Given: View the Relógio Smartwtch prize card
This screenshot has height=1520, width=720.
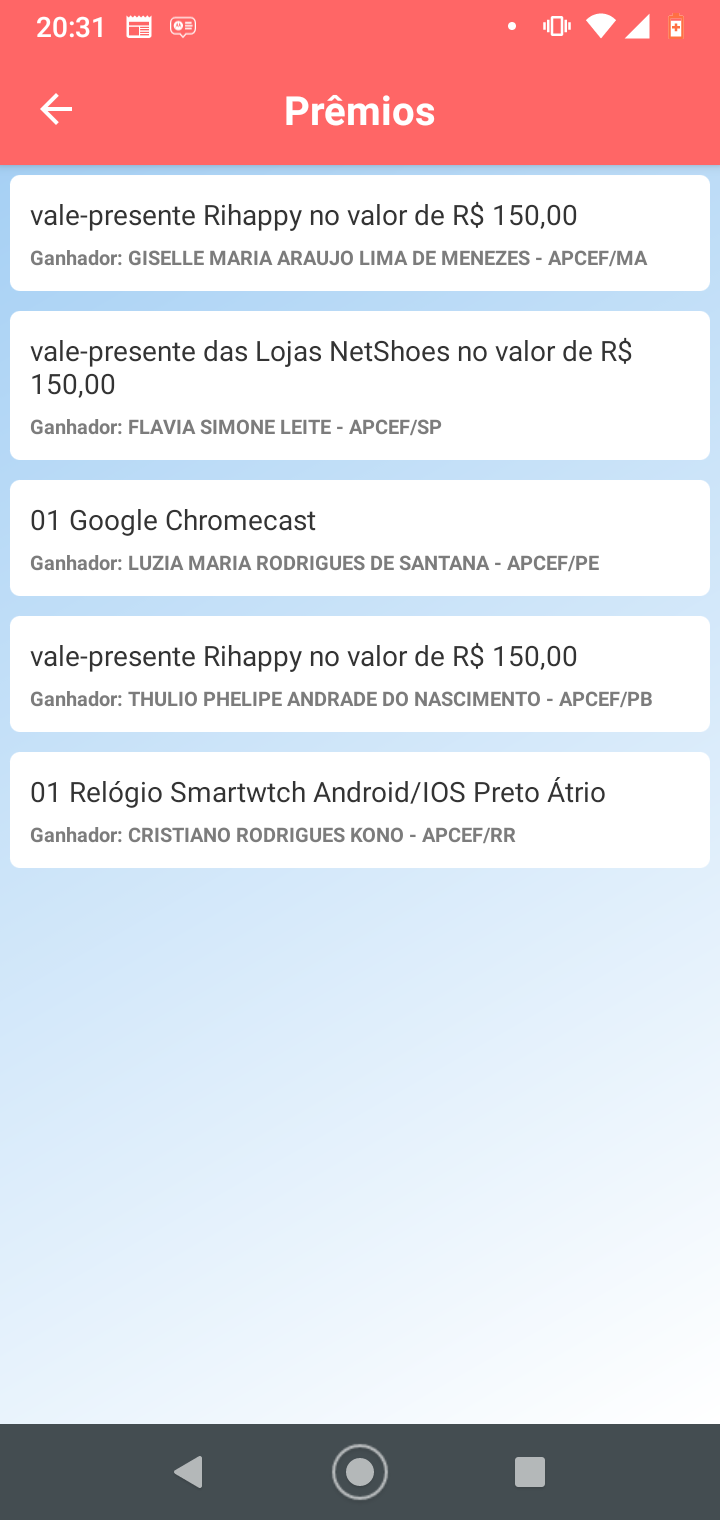Looking at the screenshot, I should point(360,810).
